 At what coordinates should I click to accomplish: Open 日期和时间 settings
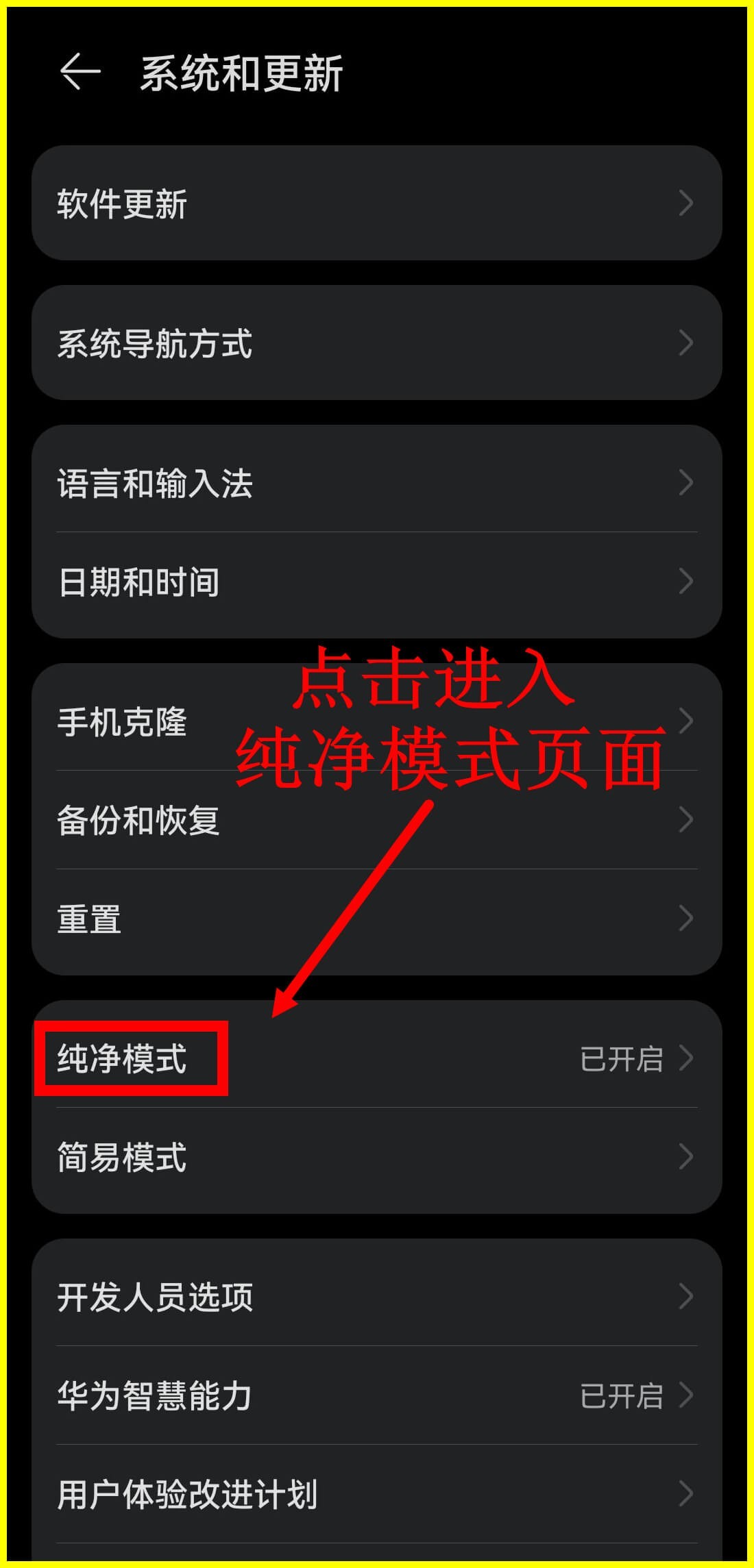[x=376, y=582]
